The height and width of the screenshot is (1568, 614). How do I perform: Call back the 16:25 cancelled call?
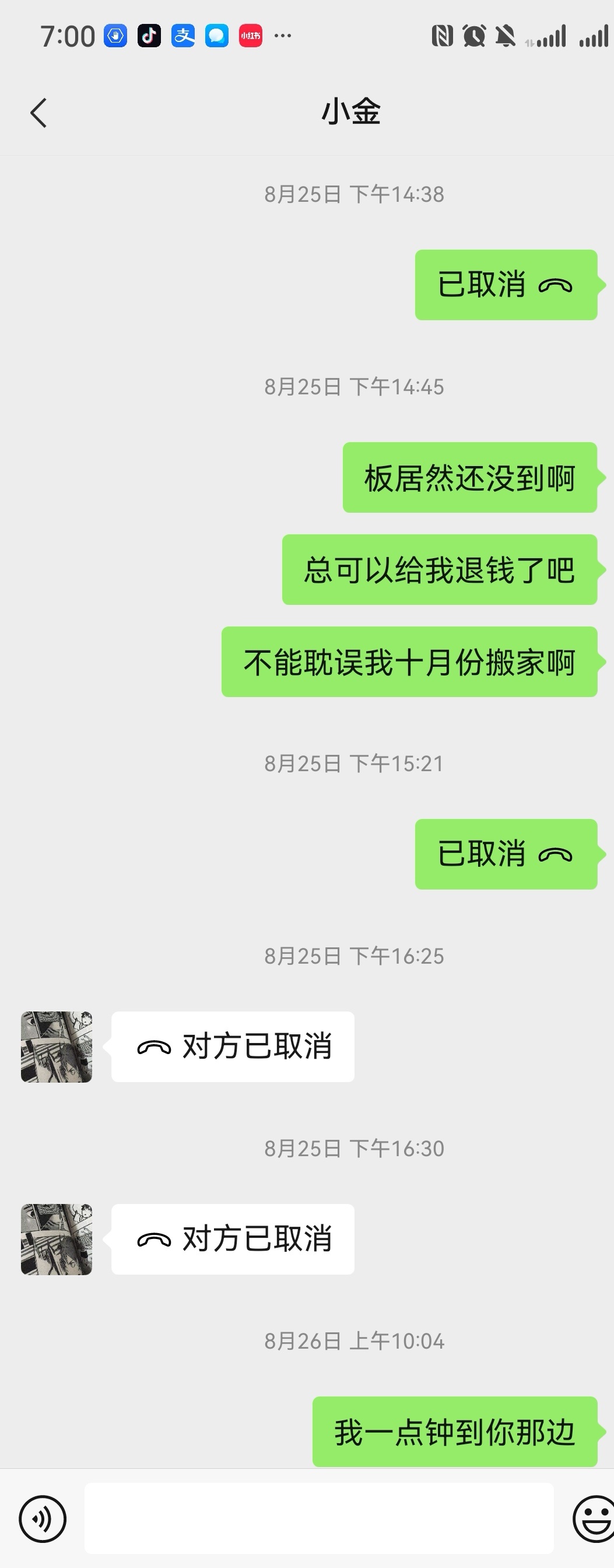pos(233,1046)
